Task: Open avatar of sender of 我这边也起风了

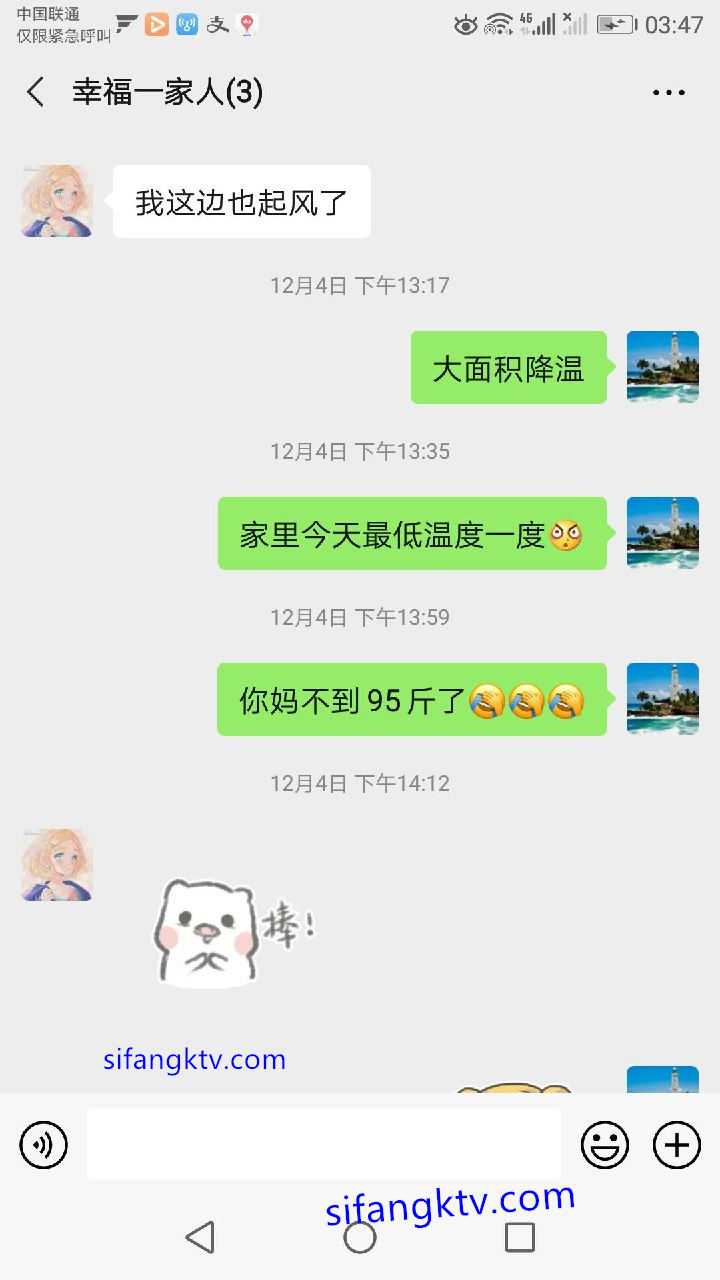Action: tap(57, 201)
